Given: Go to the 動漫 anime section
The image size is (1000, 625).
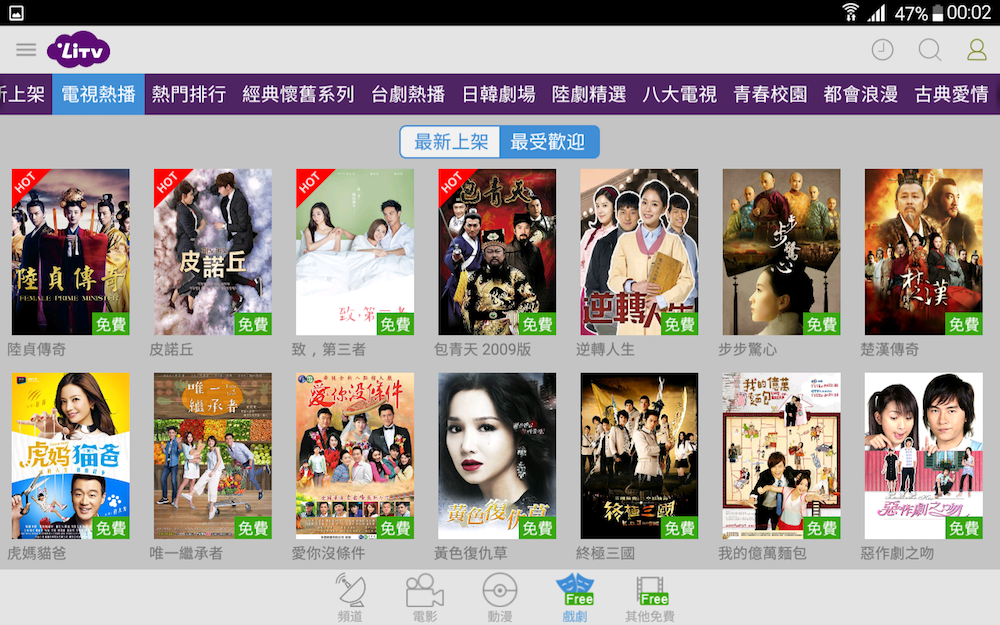Looking at the screenshot, I should 500,598.
